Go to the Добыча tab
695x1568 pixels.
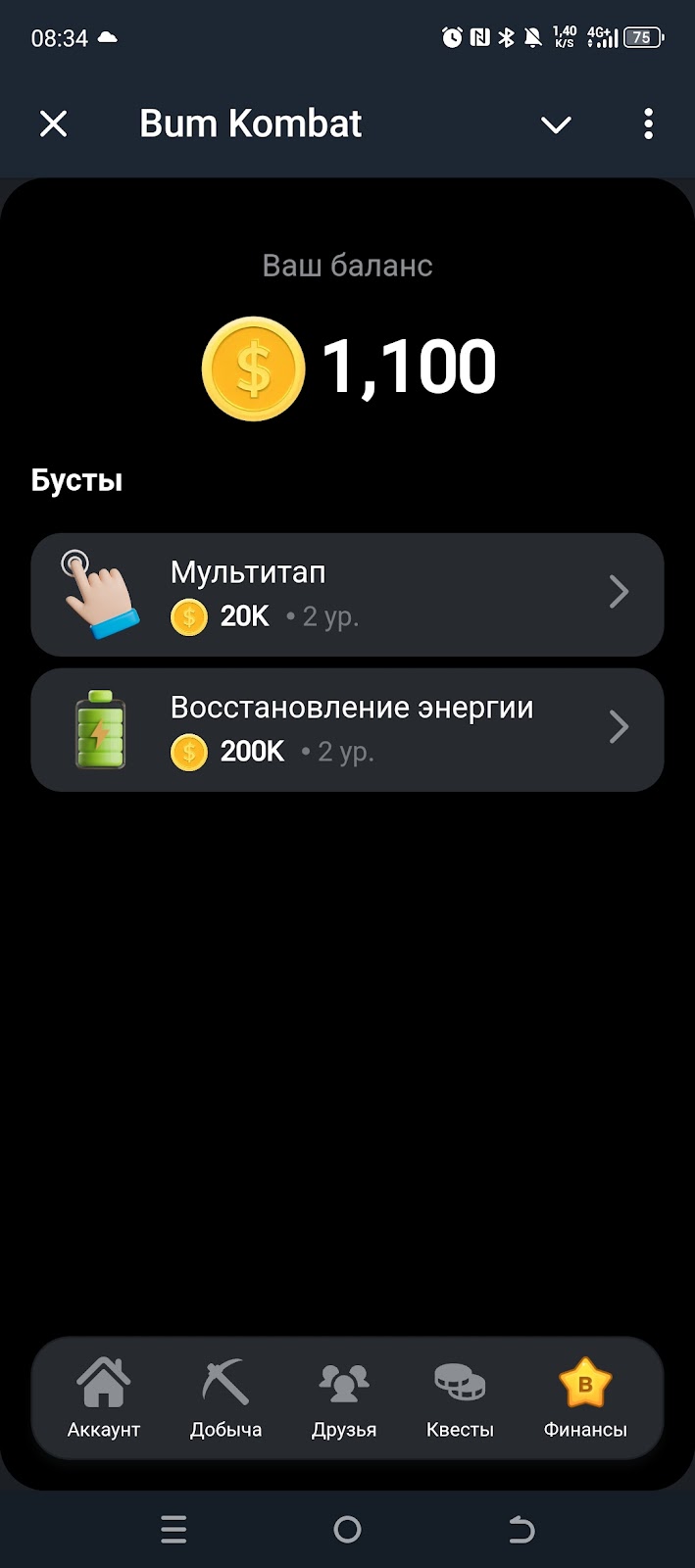pos(225,1397)
